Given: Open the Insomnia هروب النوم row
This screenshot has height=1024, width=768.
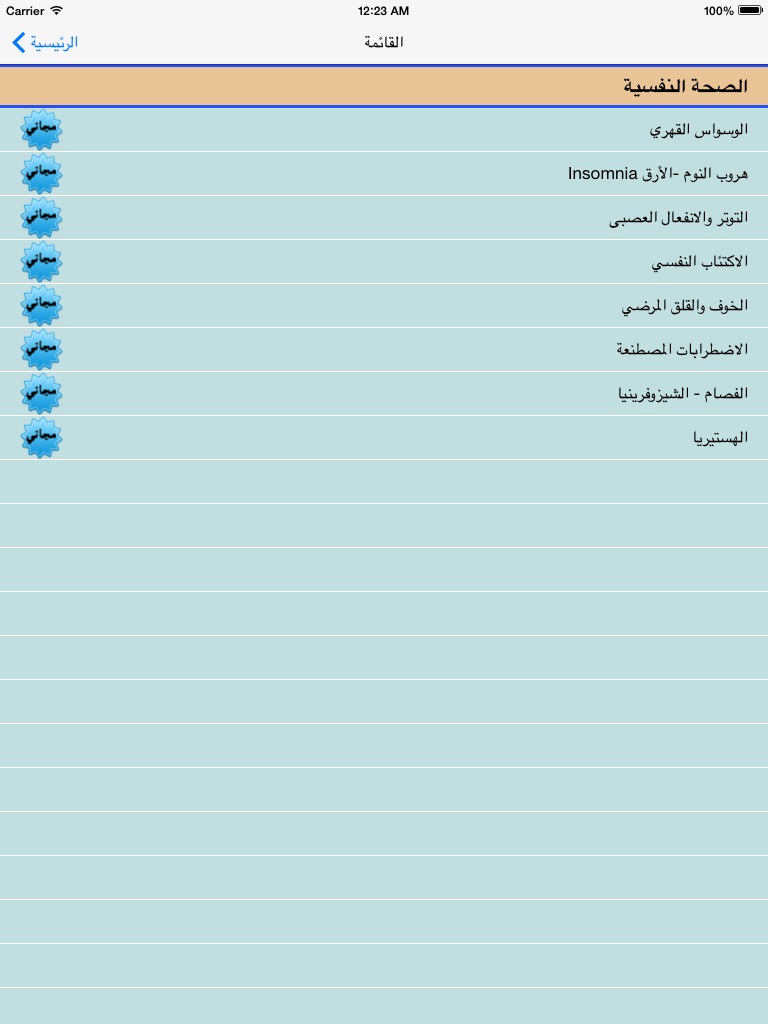Looking at the screenshot, I should point(384,174).
